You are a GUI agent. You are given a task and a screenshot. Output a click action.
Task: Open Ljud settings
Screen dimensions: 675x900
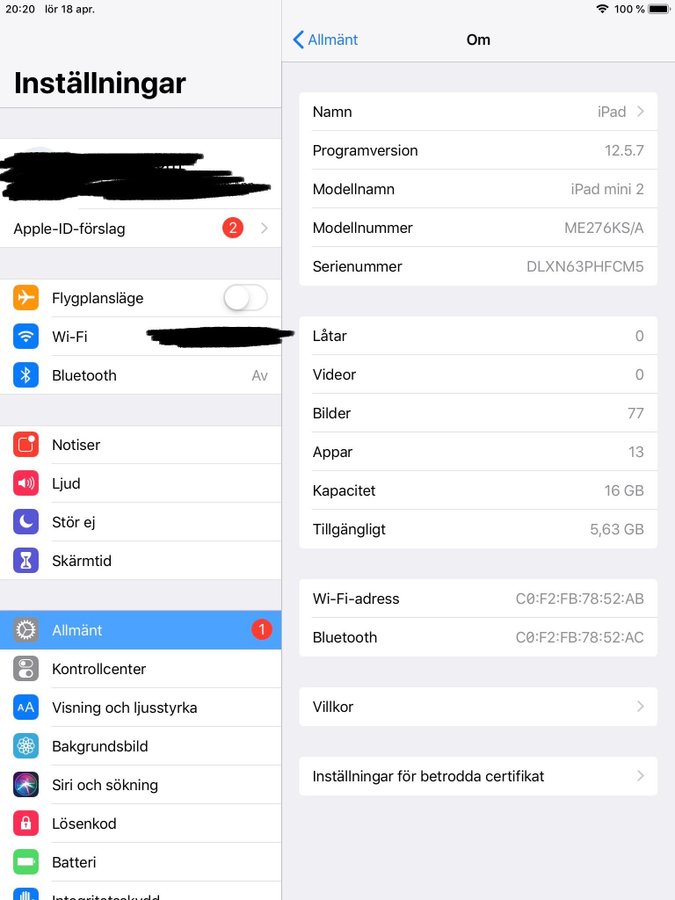click(140, 484)
